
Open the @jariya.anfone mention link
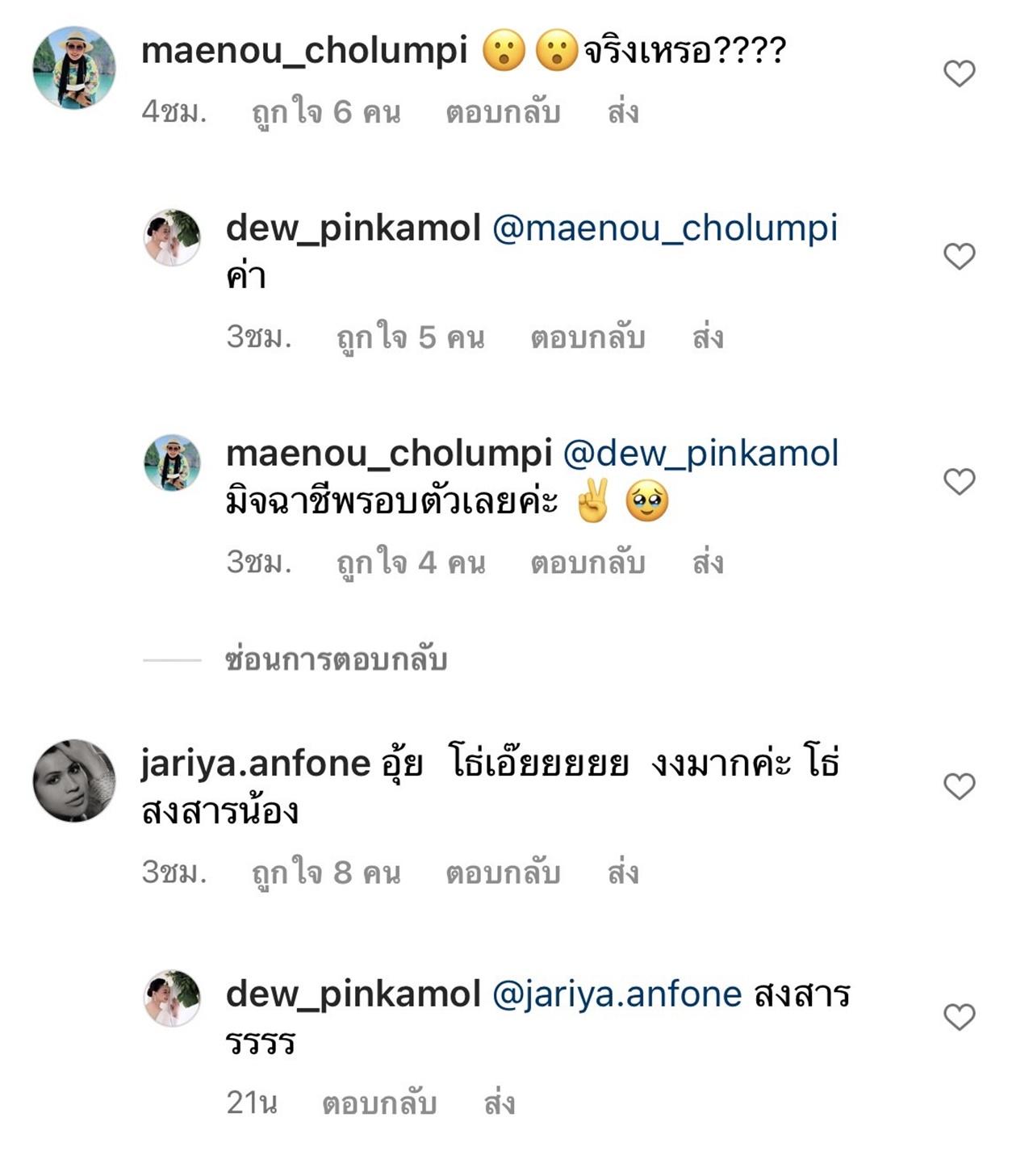(x=617, y=994)
